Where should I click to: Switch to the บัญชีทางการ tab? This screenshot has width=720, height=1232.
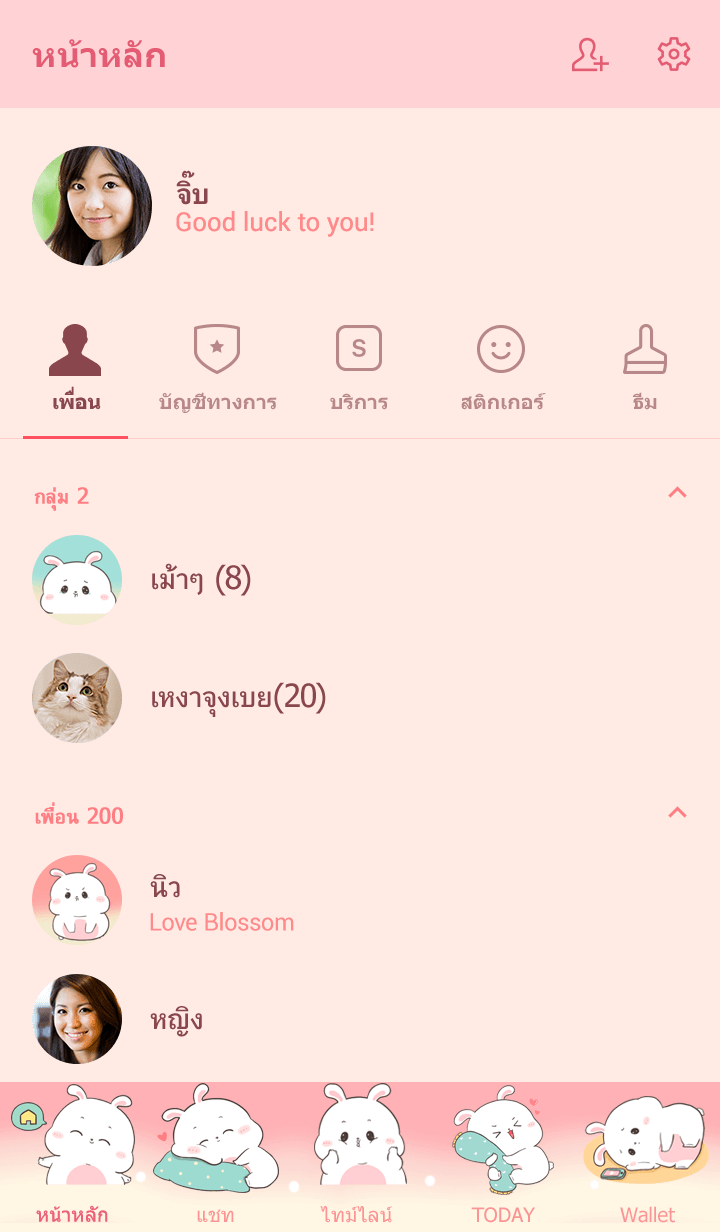(217, 370)
